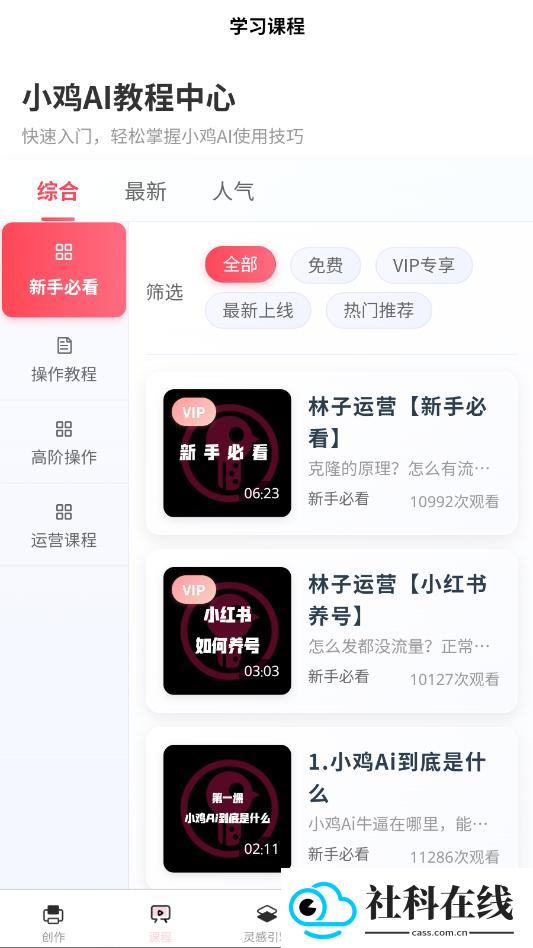Open course 林子运营【新手必看】
Screen dimensions: 533x948
point(332,453)
